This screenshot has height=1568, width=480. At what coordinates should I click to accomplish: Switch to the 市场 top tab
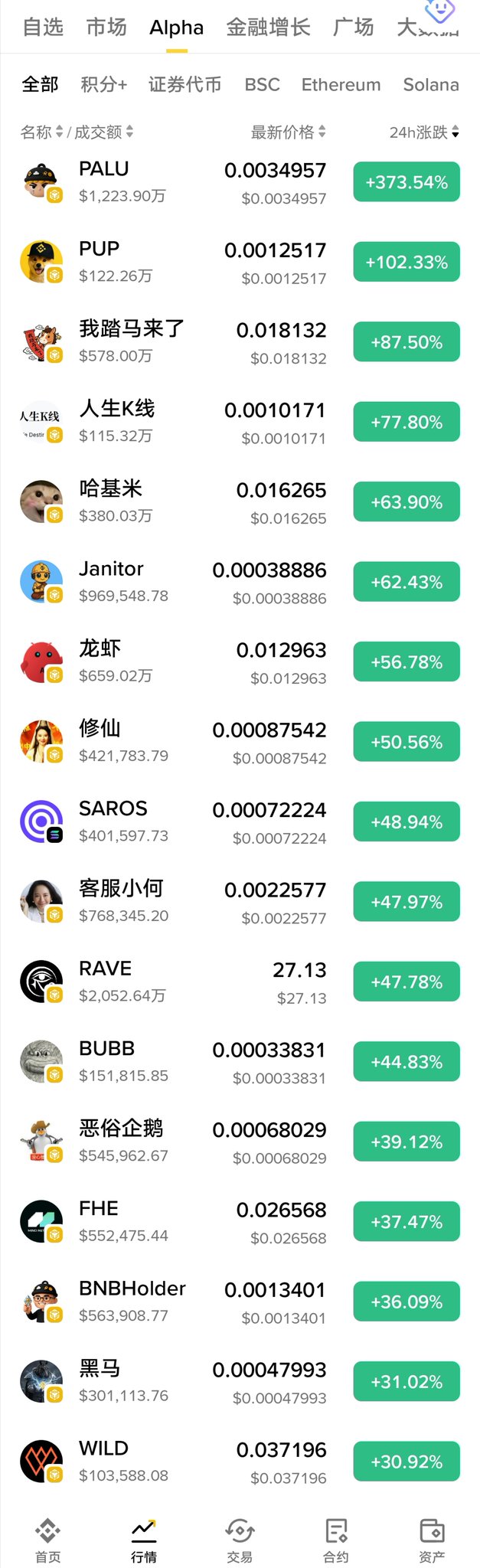tap(106, 28)
